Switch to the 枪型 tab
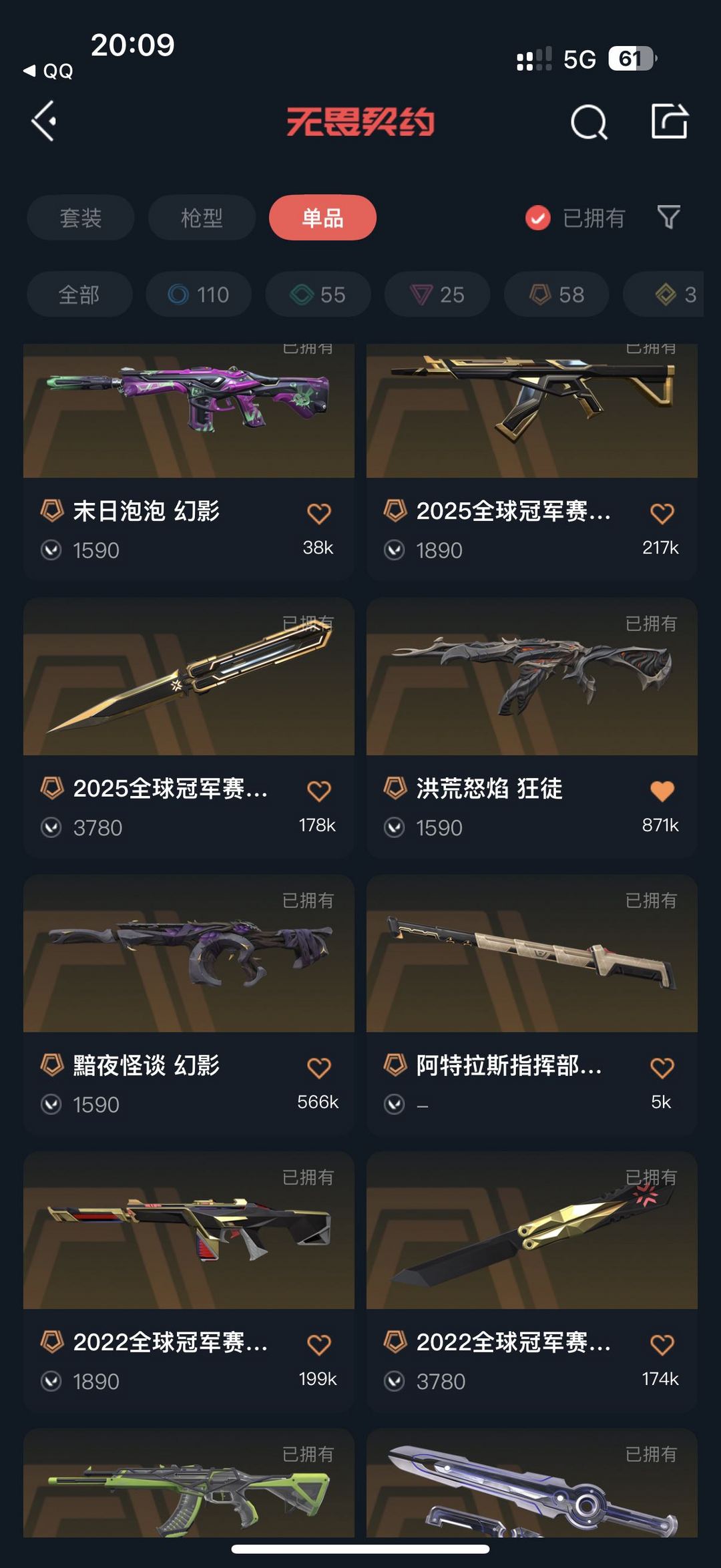 (202, 218)
